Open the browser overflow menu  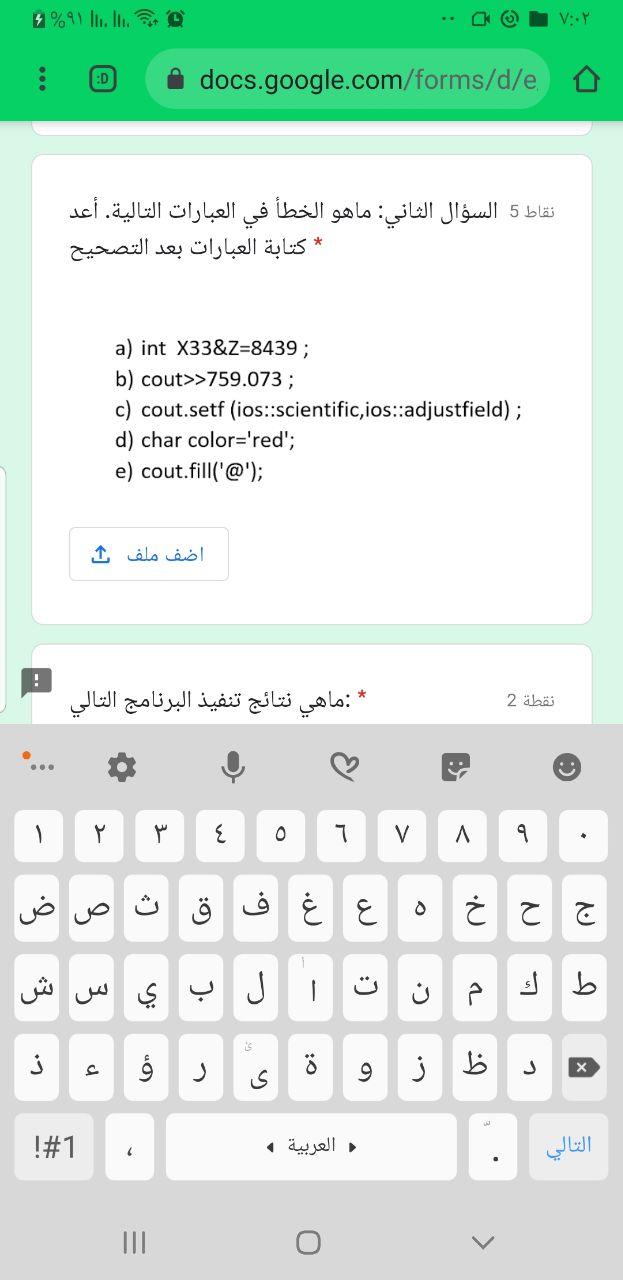click(42, 79)
